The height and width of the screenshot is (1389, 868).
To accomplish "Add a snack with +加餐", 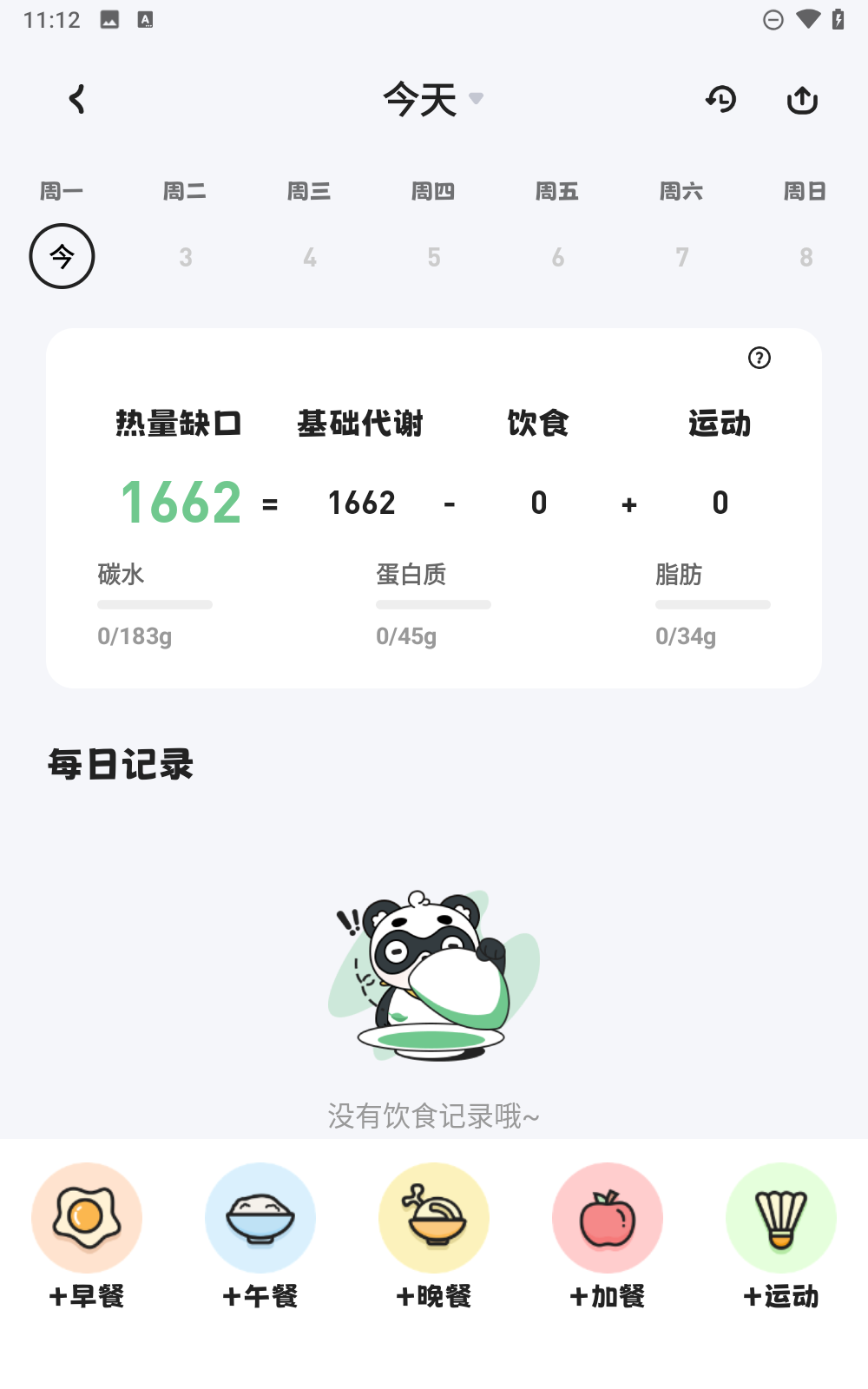I will (x=608, y=1234).
